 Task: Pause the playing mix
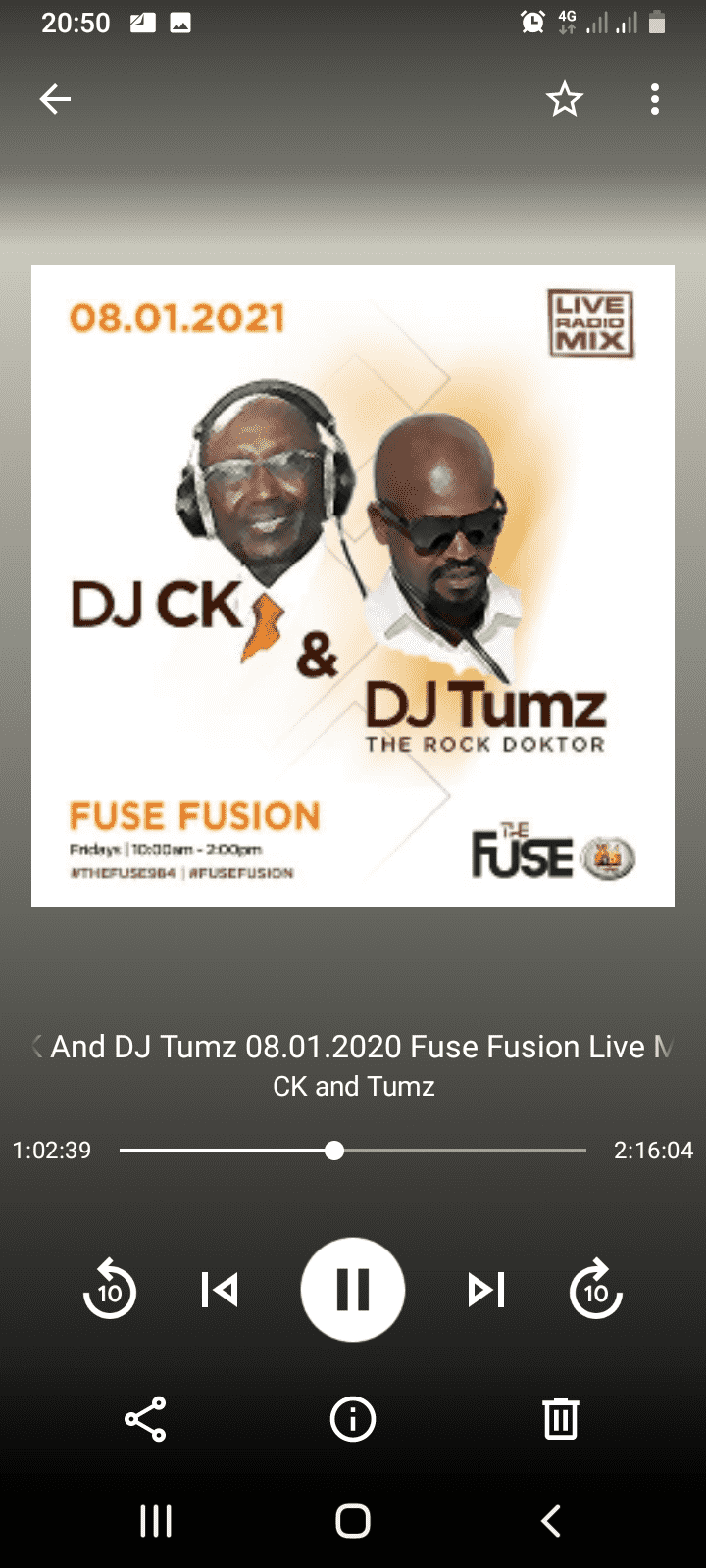[x=353, y=1289]
